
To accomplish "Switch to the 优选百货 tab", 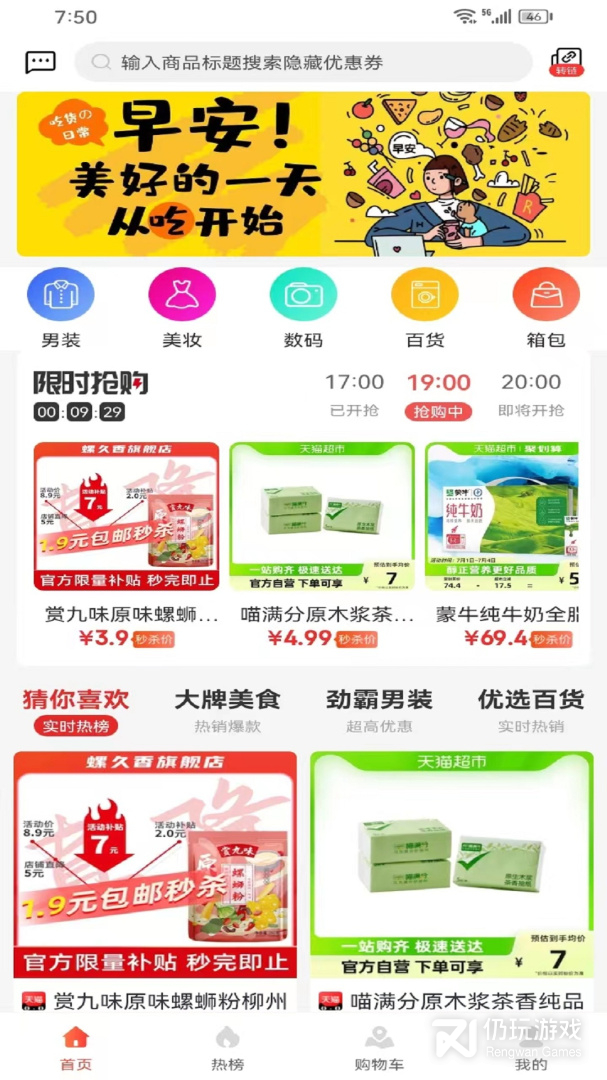I will click(530, 710).
